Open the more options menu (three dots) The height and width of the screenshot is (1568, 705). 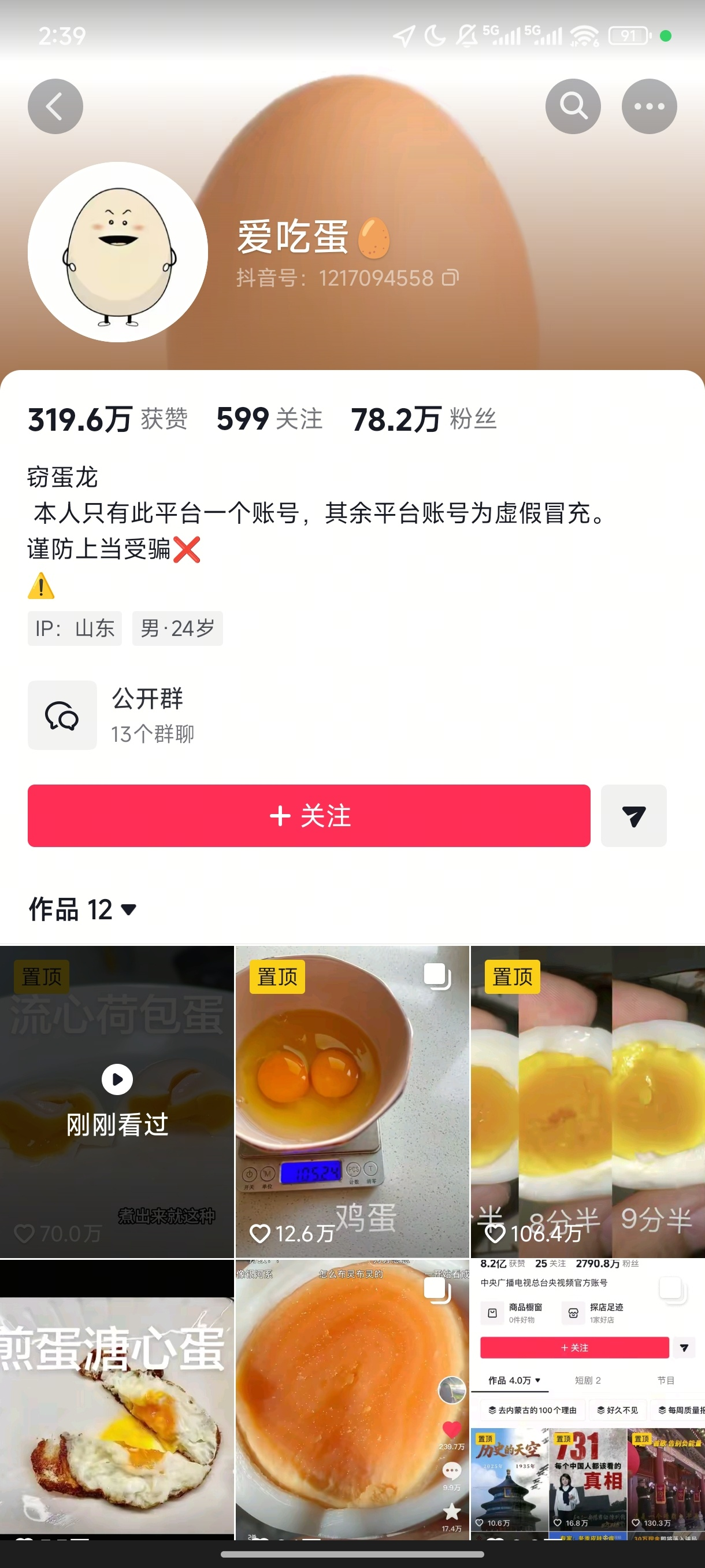649,105
